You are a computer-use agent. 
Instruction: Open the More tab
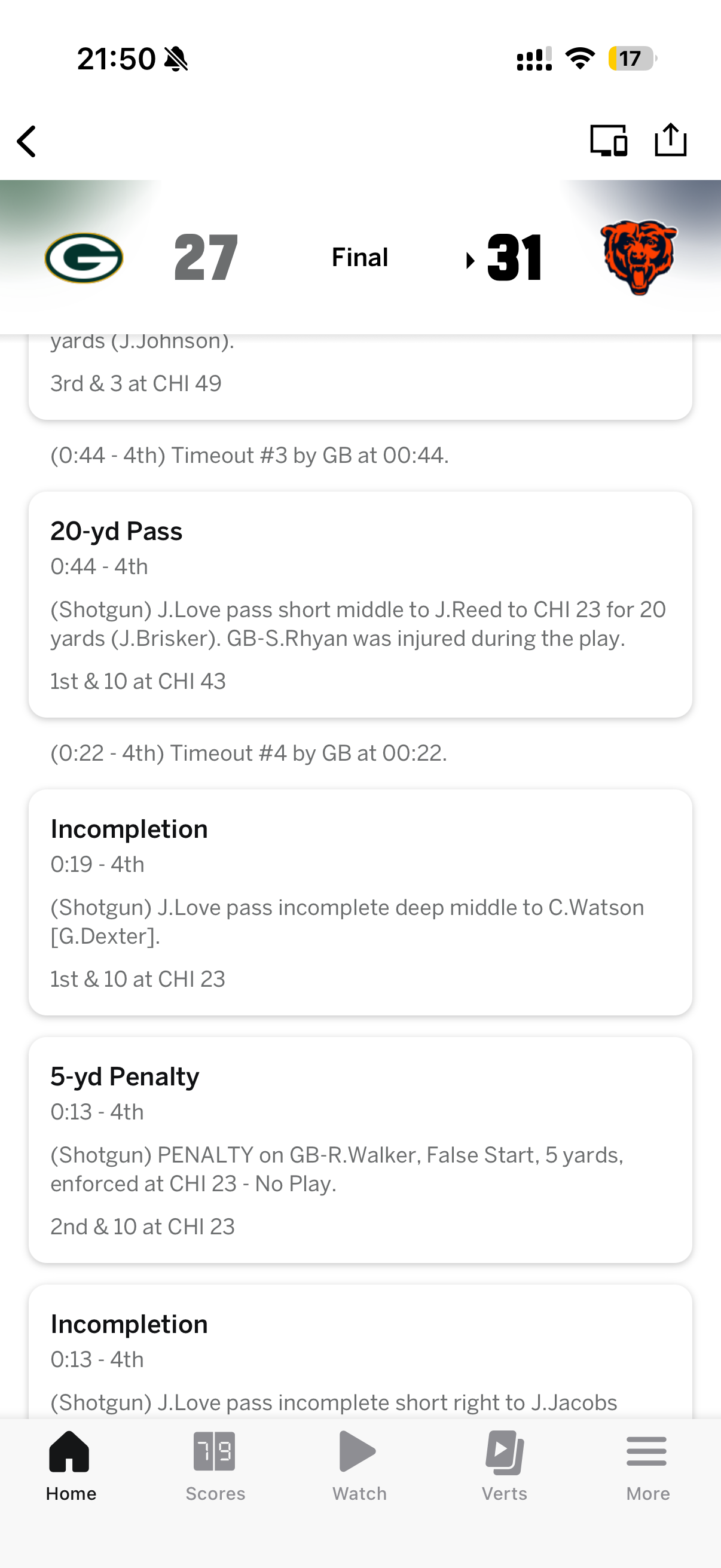(x=647, y=1466)
